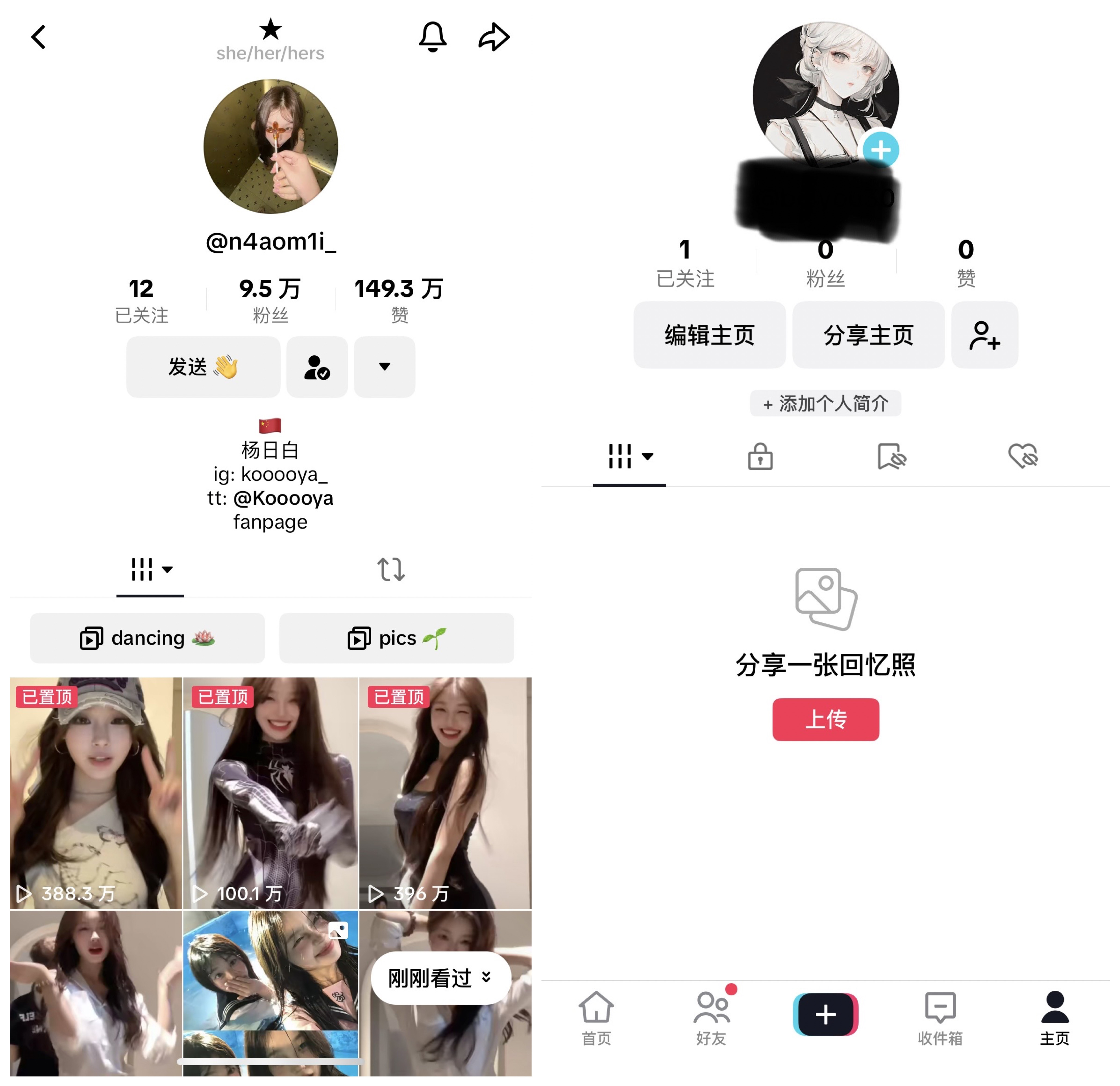The image size is (1120, 1086).
Task: Tap the red 上传 button
Action: [825, 719]
